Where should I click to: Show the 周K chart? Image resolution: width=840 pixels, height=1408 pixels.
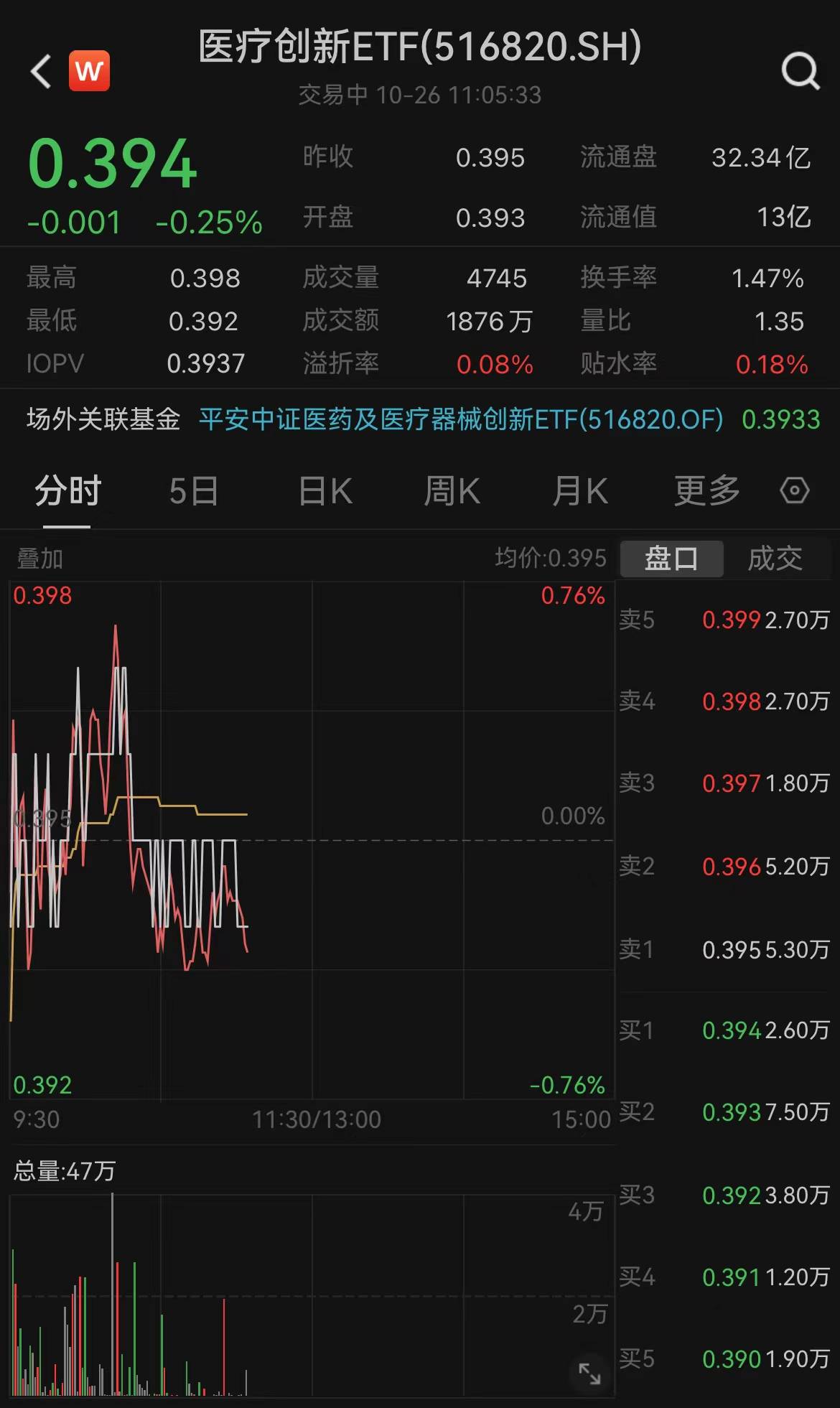452,492
